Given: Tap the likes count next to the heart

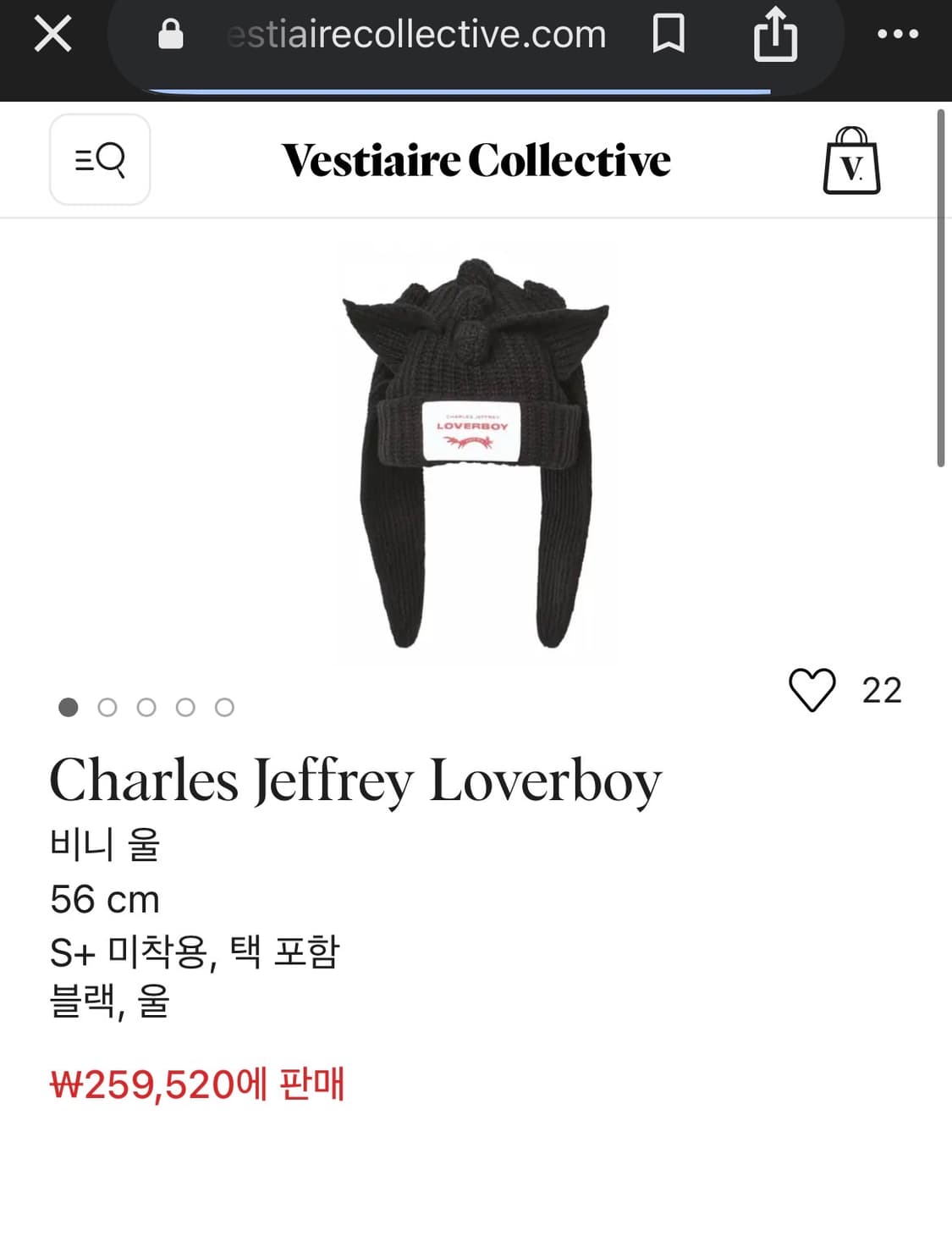Looking at the screenshot, I should [883, 690].
